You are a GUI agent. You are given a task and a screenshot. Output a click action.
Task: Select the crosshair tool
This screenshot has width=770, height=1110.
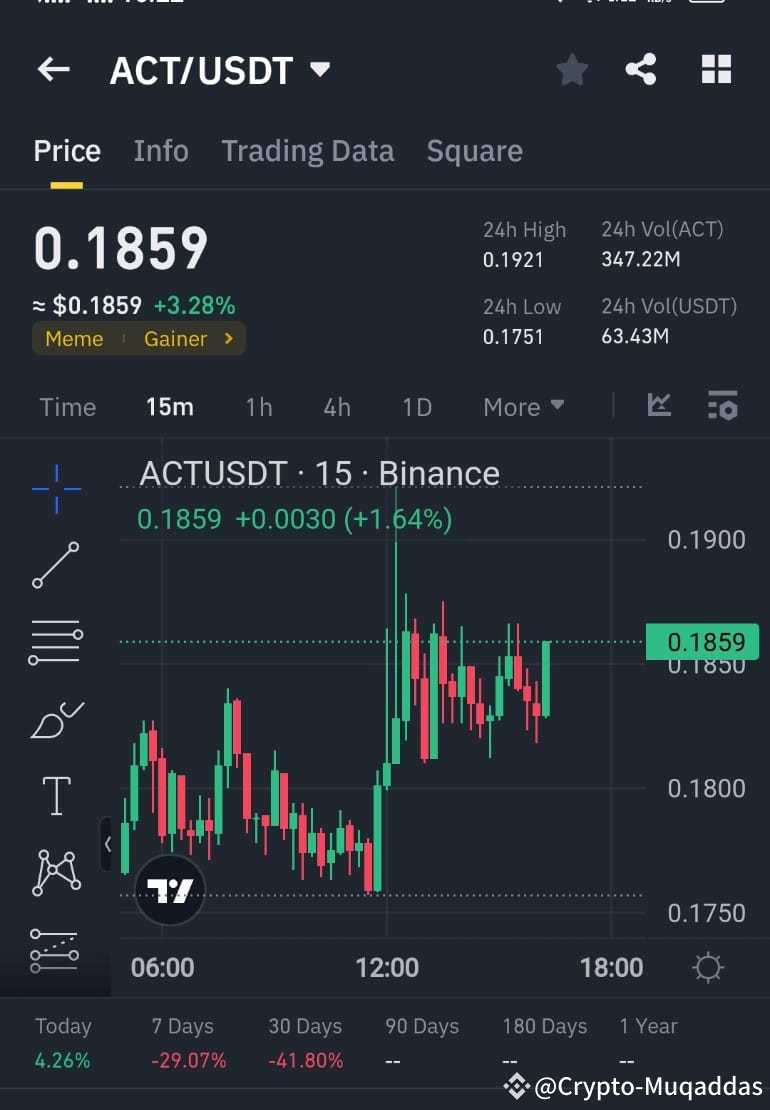click(55, 488)
